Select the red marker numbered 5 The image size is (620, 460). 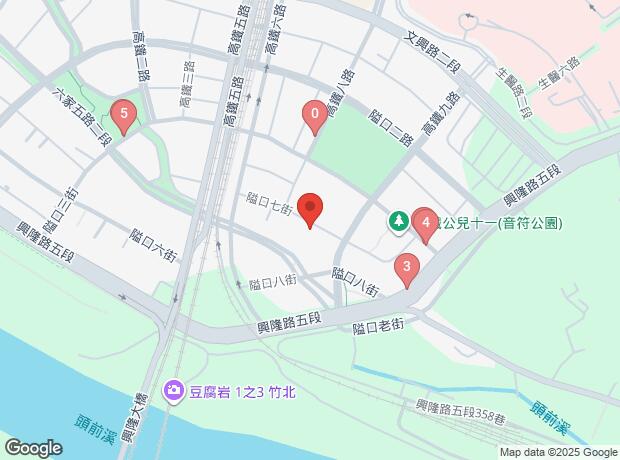[x=123, y=115]
